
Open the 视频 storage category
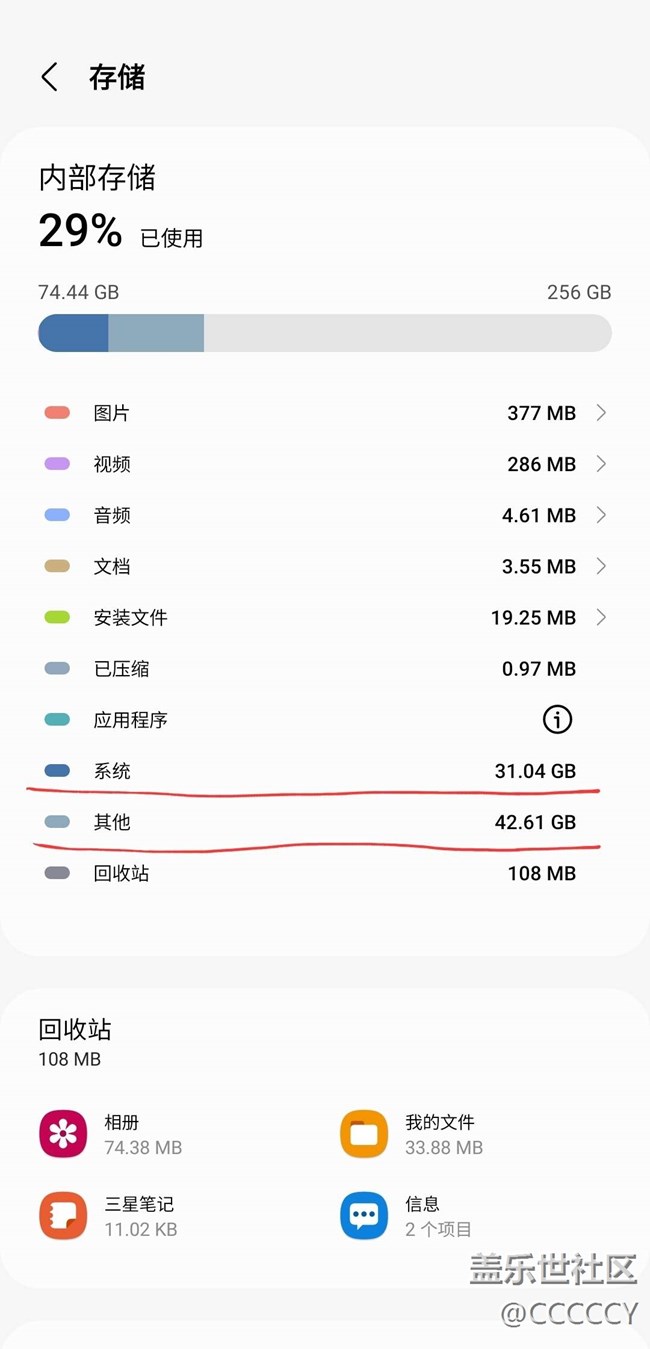pos(325,464)
